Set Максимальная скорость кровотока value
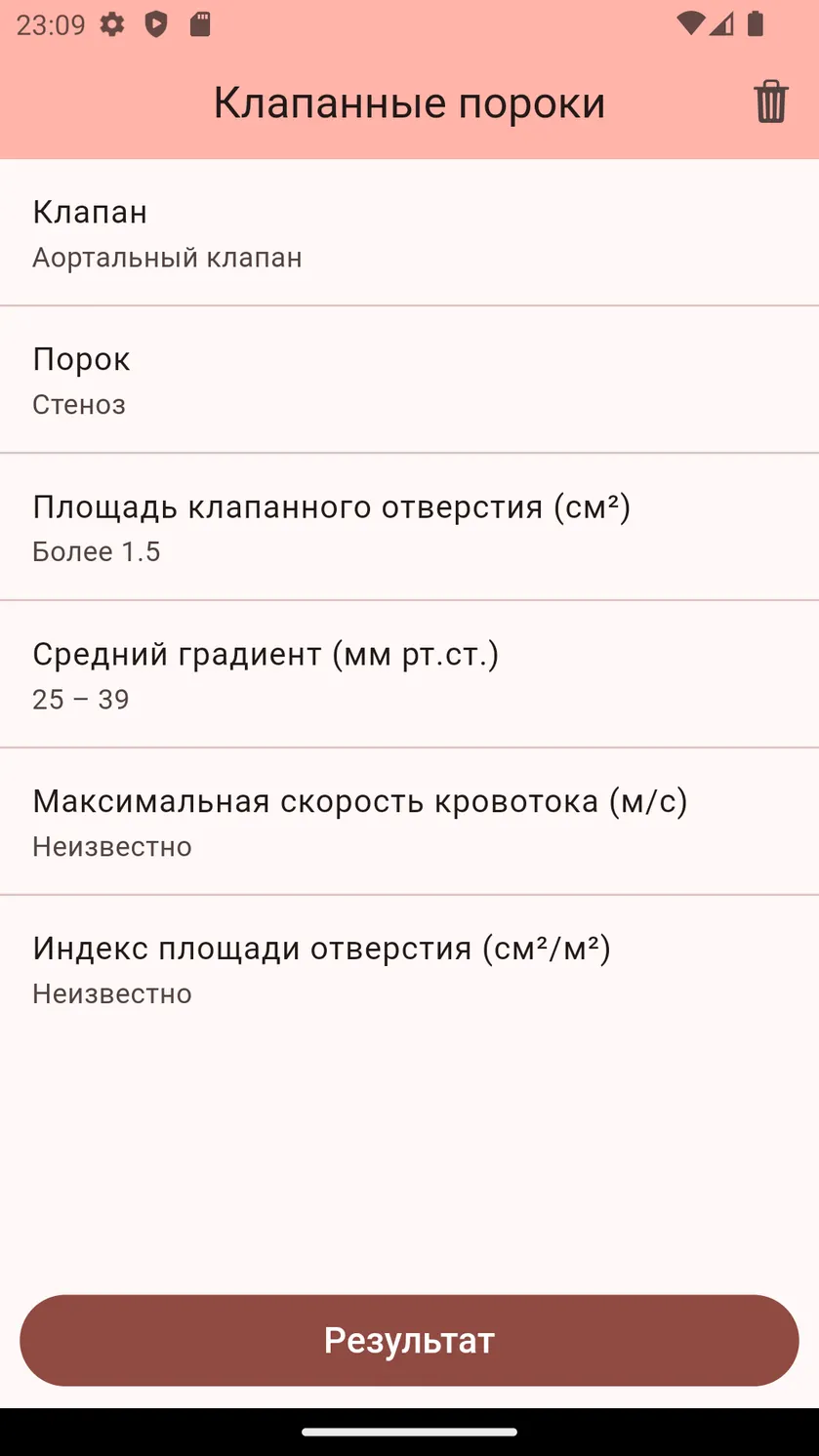 409,822
